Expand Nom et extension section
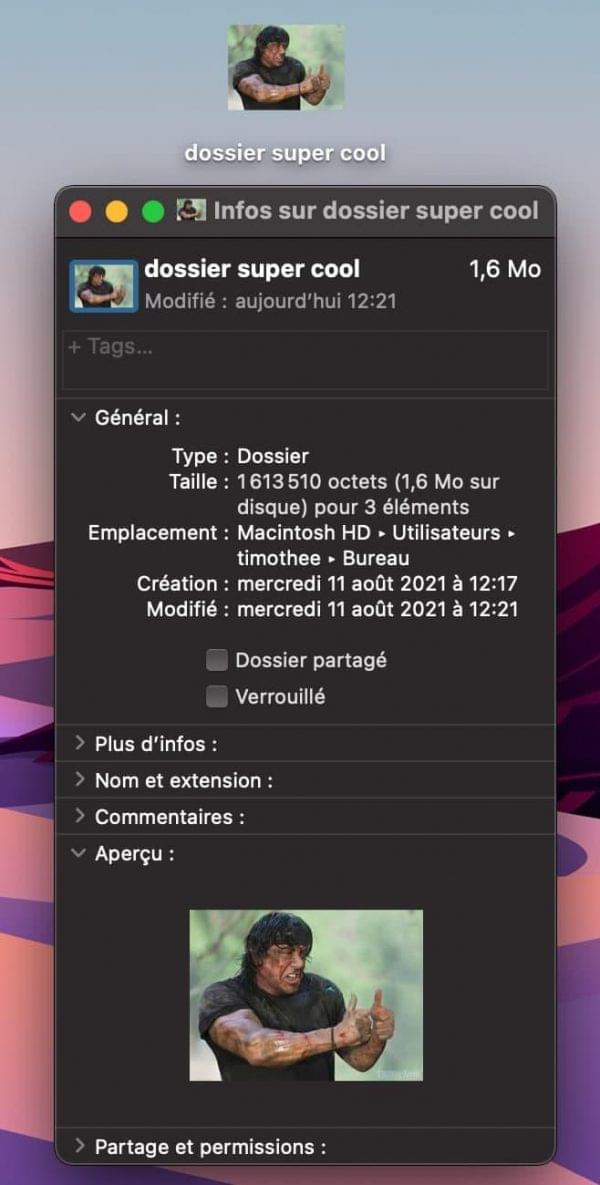The image size is (600, 1185). click(x=80, y=780)
